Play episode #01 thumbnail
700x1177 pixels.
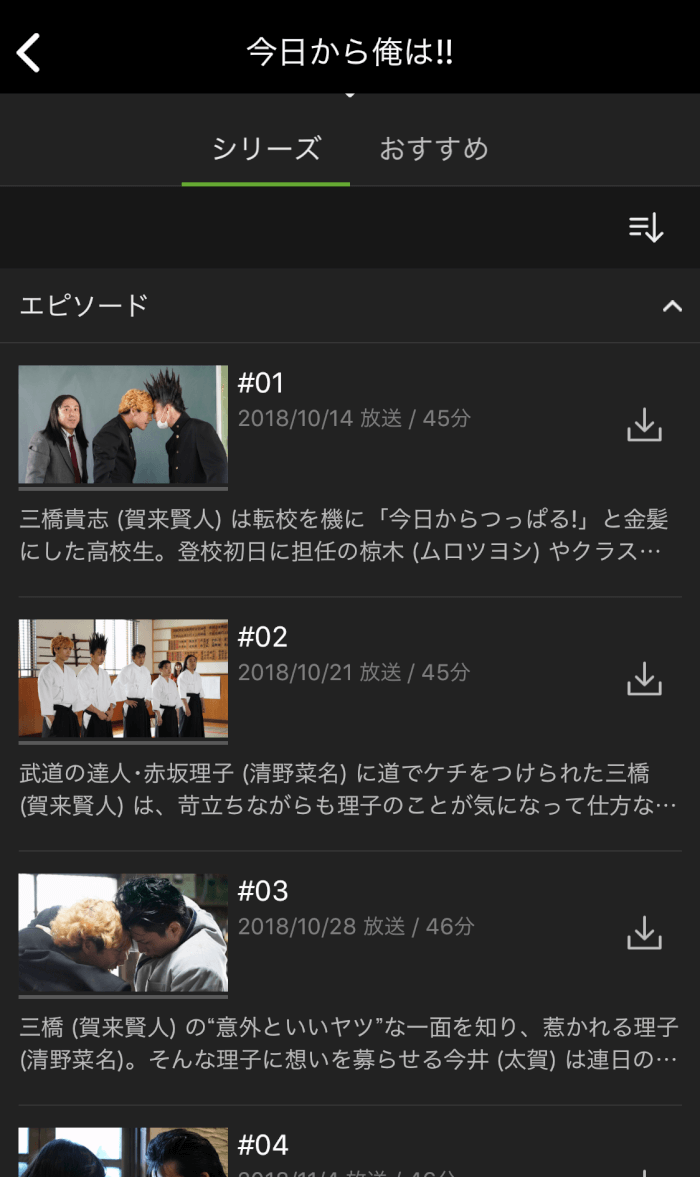click(x=123, y=425)
